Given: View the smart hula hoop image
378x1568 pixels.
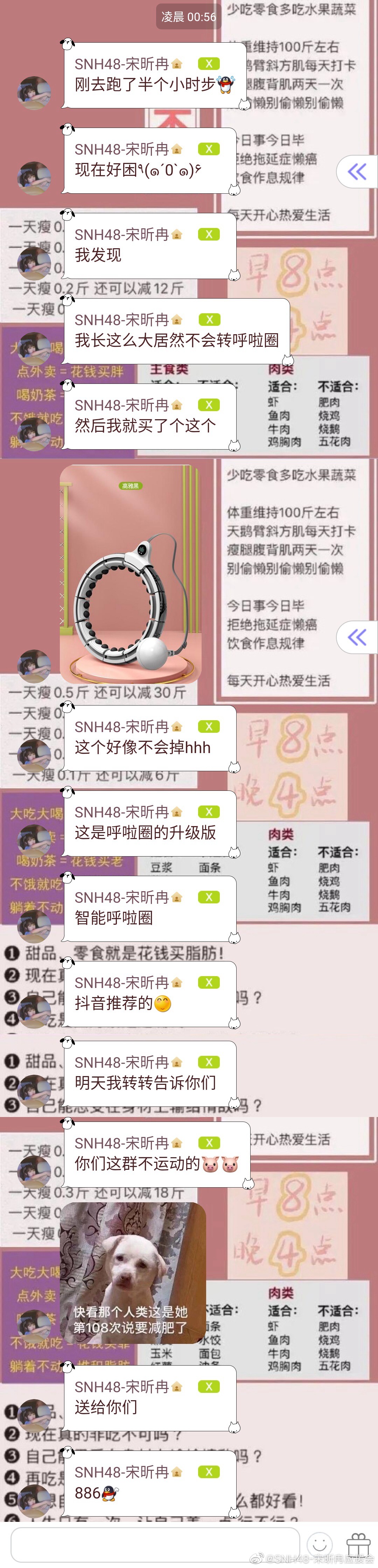Looking at the screenshot, I should point(130,574).
